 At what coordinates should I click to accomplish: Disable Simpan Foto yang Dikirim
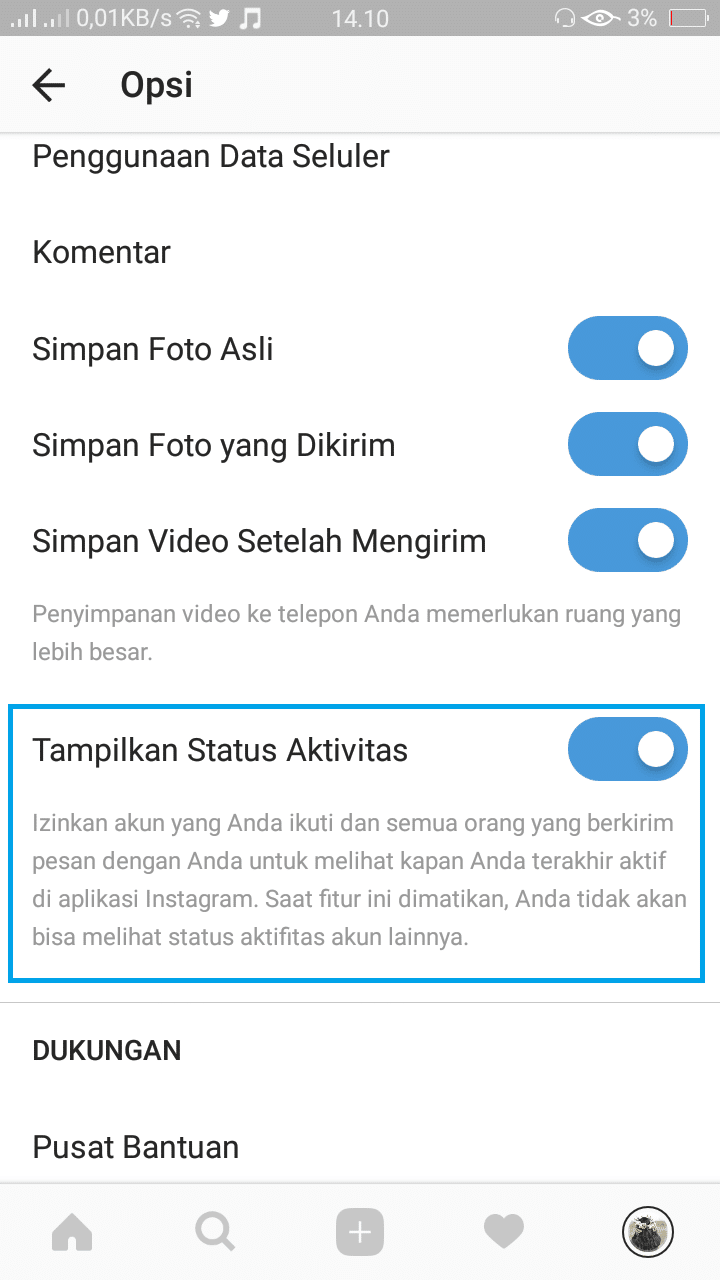[x=627, y=444]
